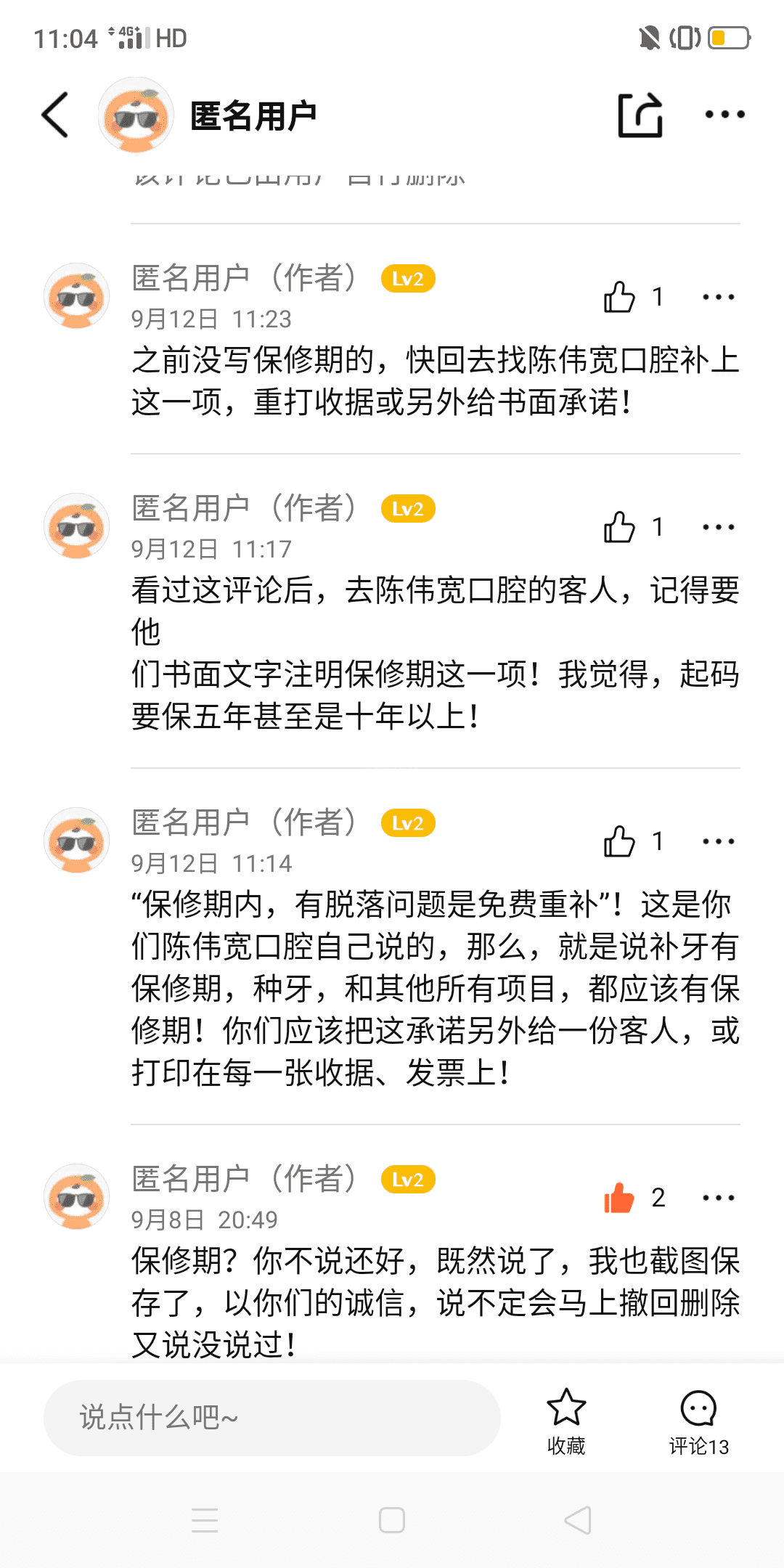Open the anonymous user's avatar in the header

(136, 115)
